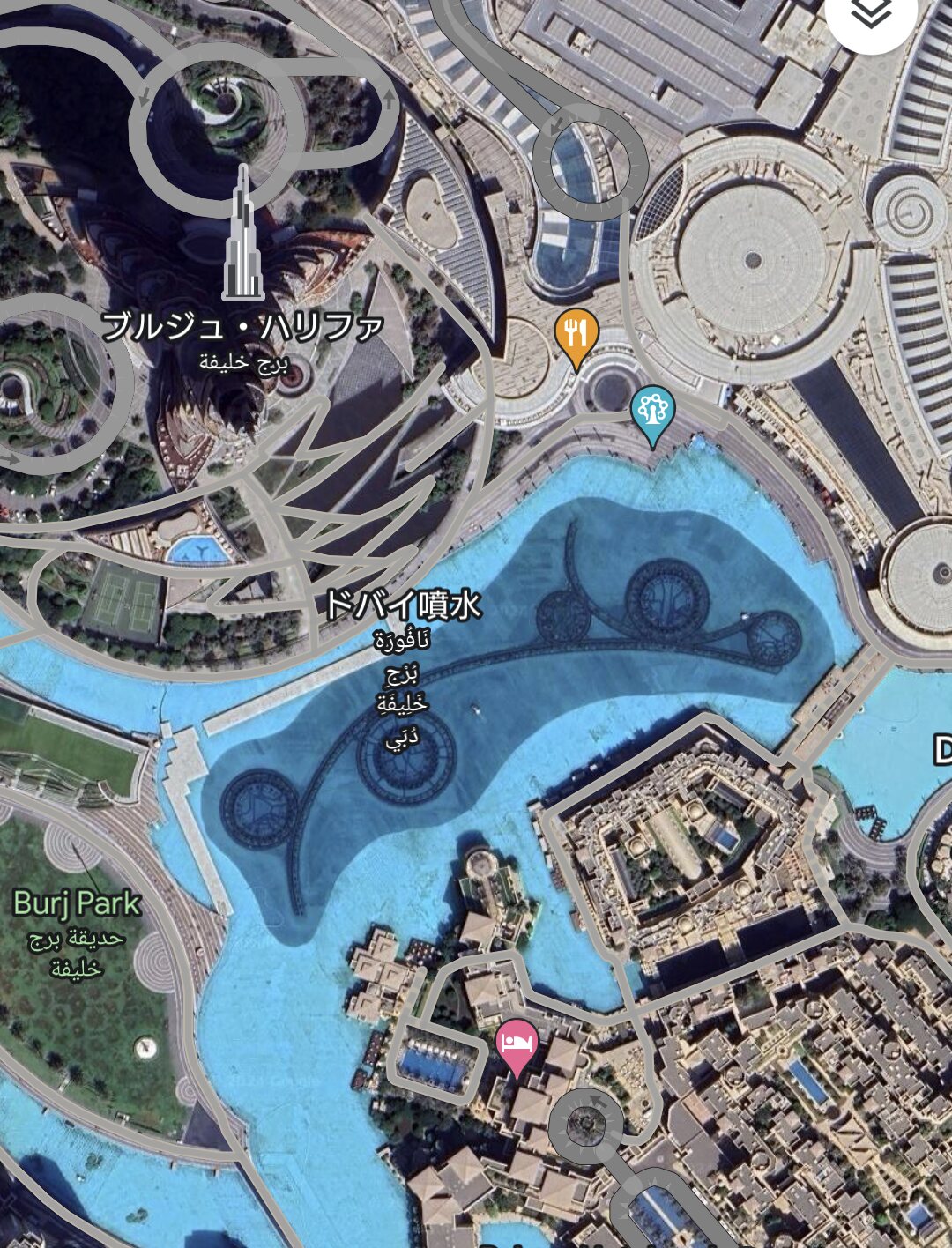The height and width of the screenshot is (1248, 952).
Task: Open the ドバイ噴水 place label
Action: 403,605
